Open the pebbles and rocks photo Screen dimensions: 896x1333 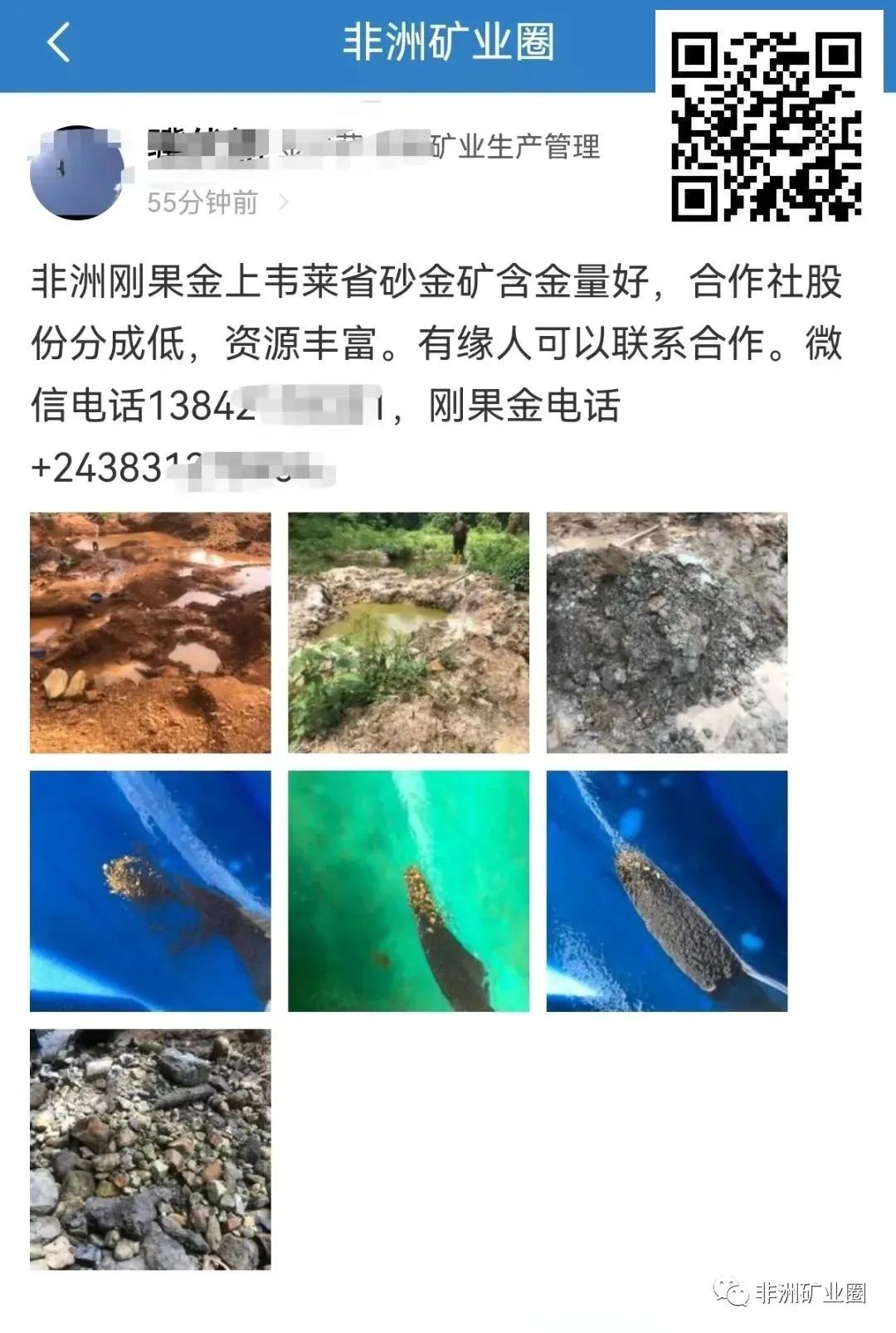click(150, 1149)
